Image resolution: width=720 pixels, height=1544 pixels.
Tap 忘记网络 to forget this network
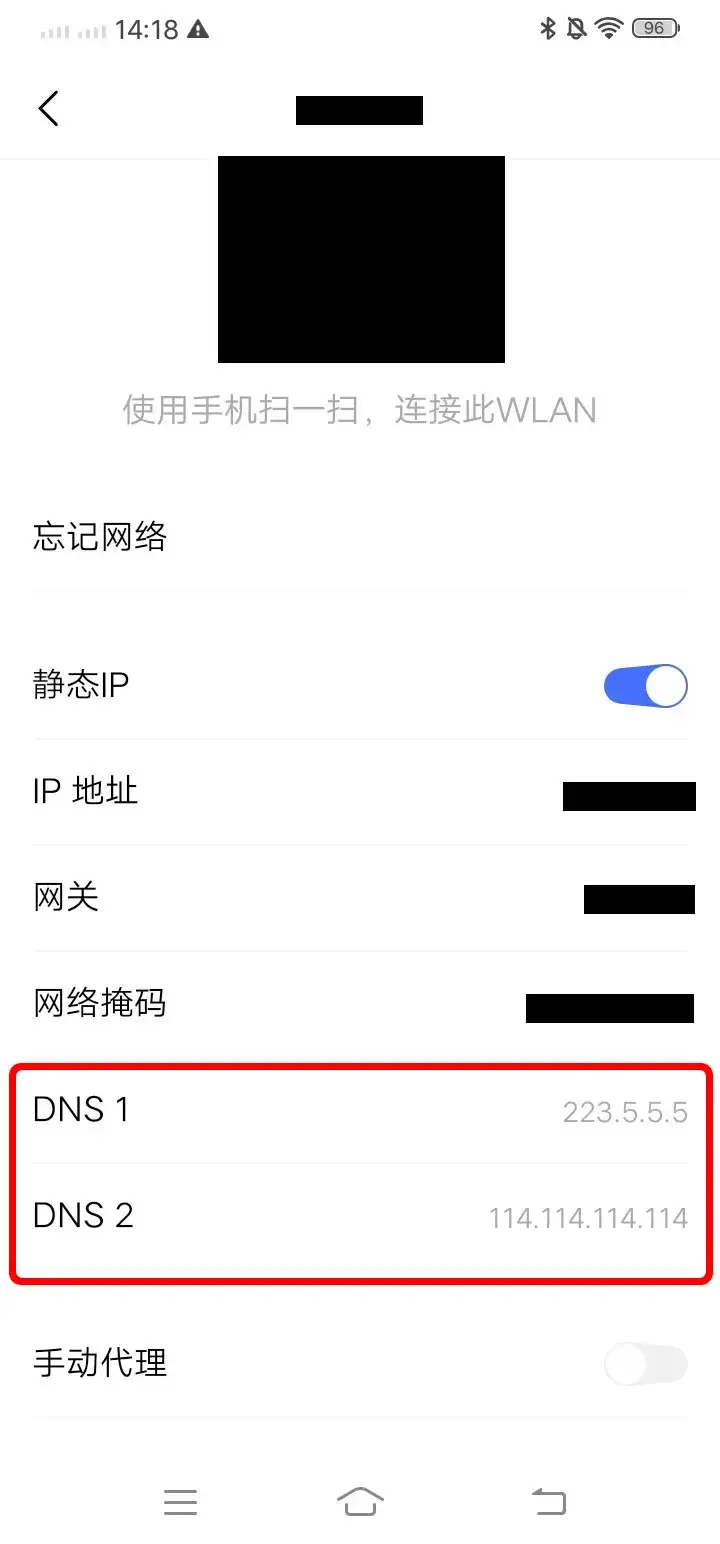[x=100, y=538]
